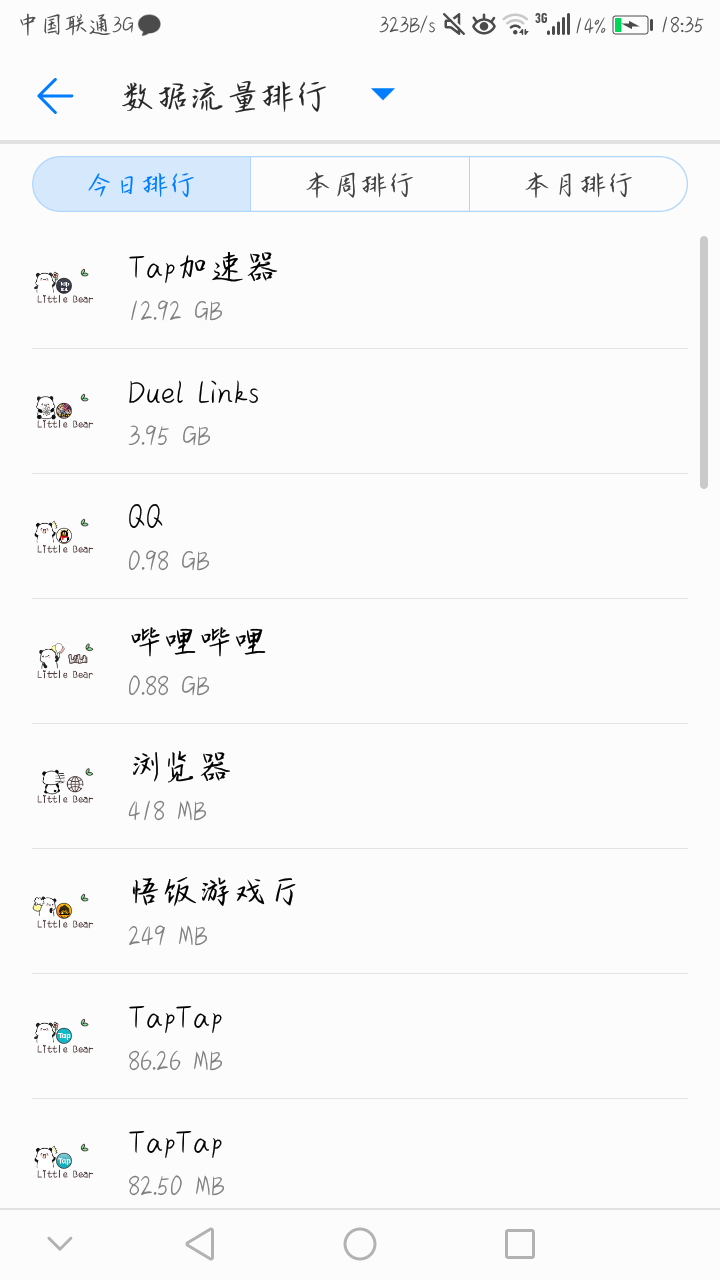Open Tap加速器 data usage details

pyautogui.click(x=360, y=286)
